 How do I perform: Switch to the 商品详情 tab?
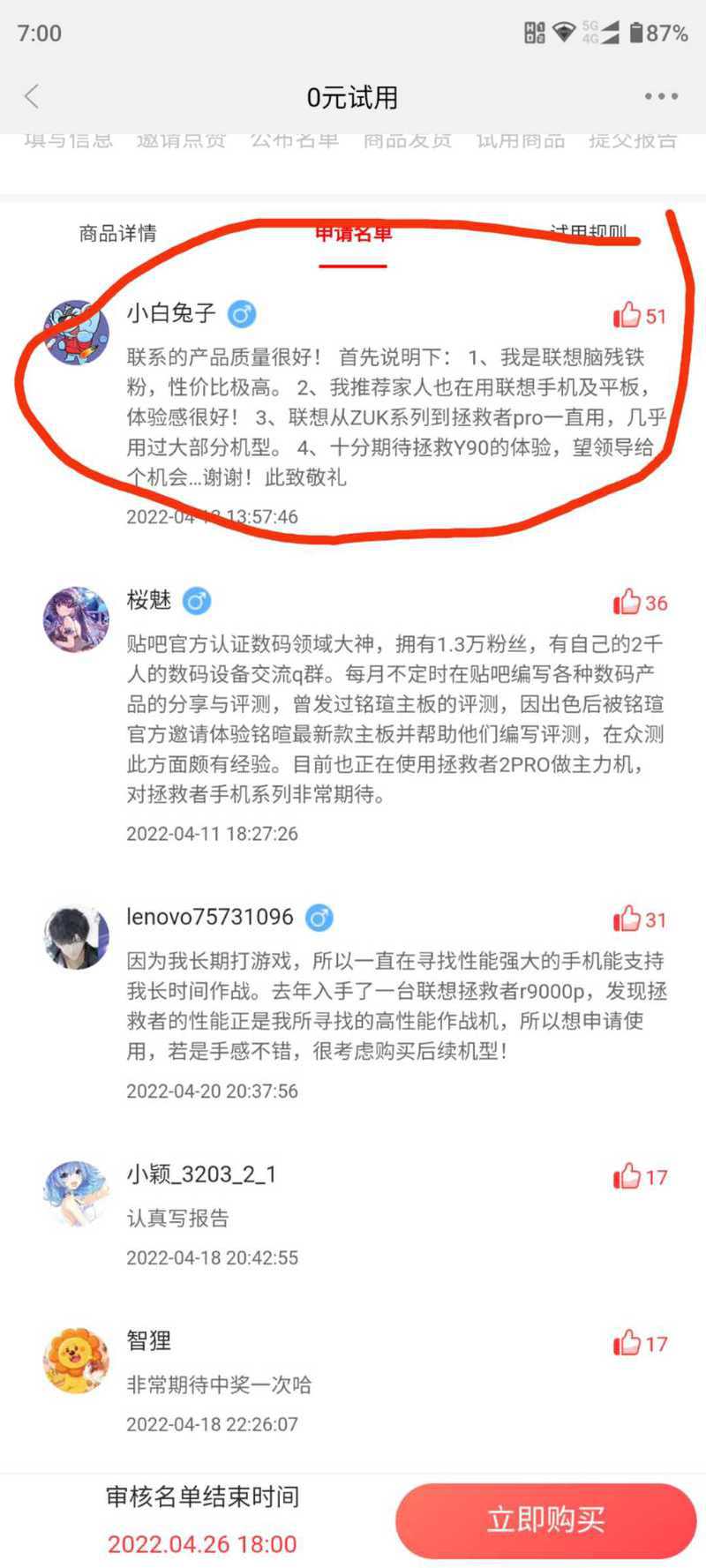tap(117, 233)
